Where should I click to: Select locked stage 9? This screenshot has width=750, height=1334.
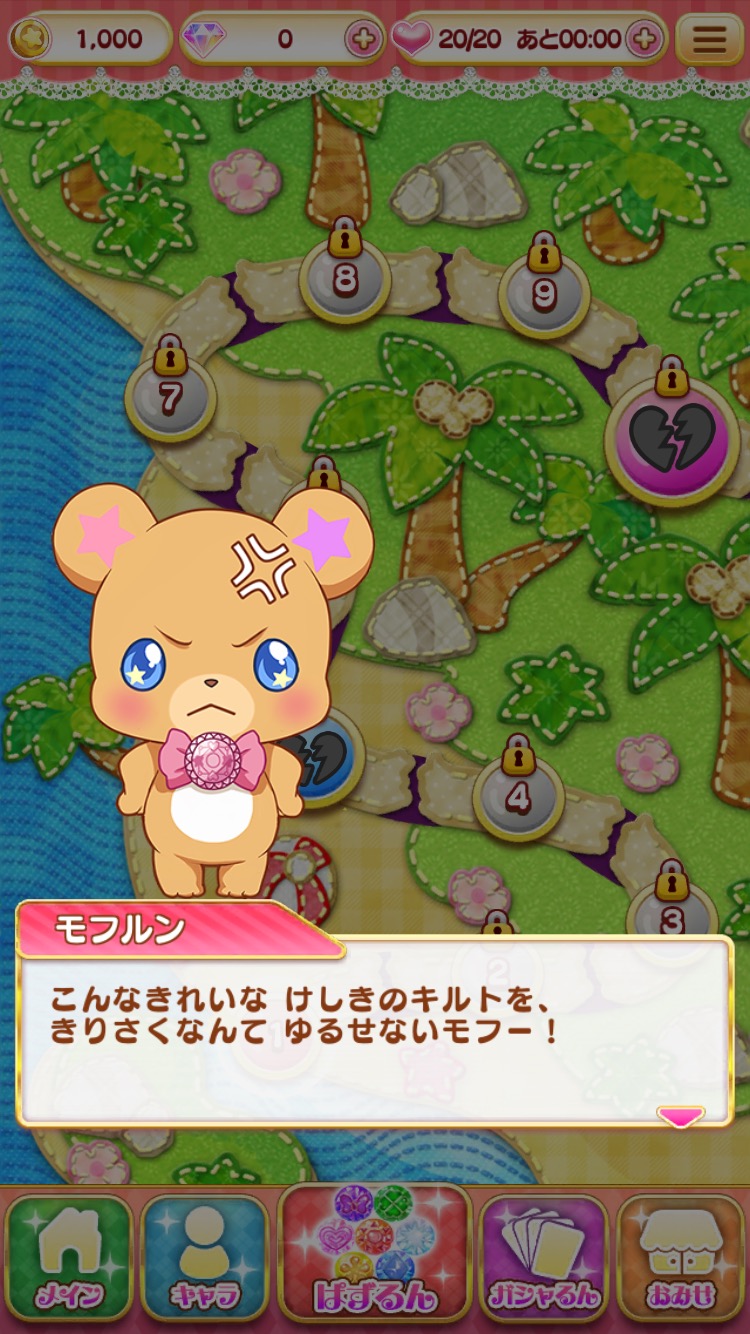tap(544, 293)
